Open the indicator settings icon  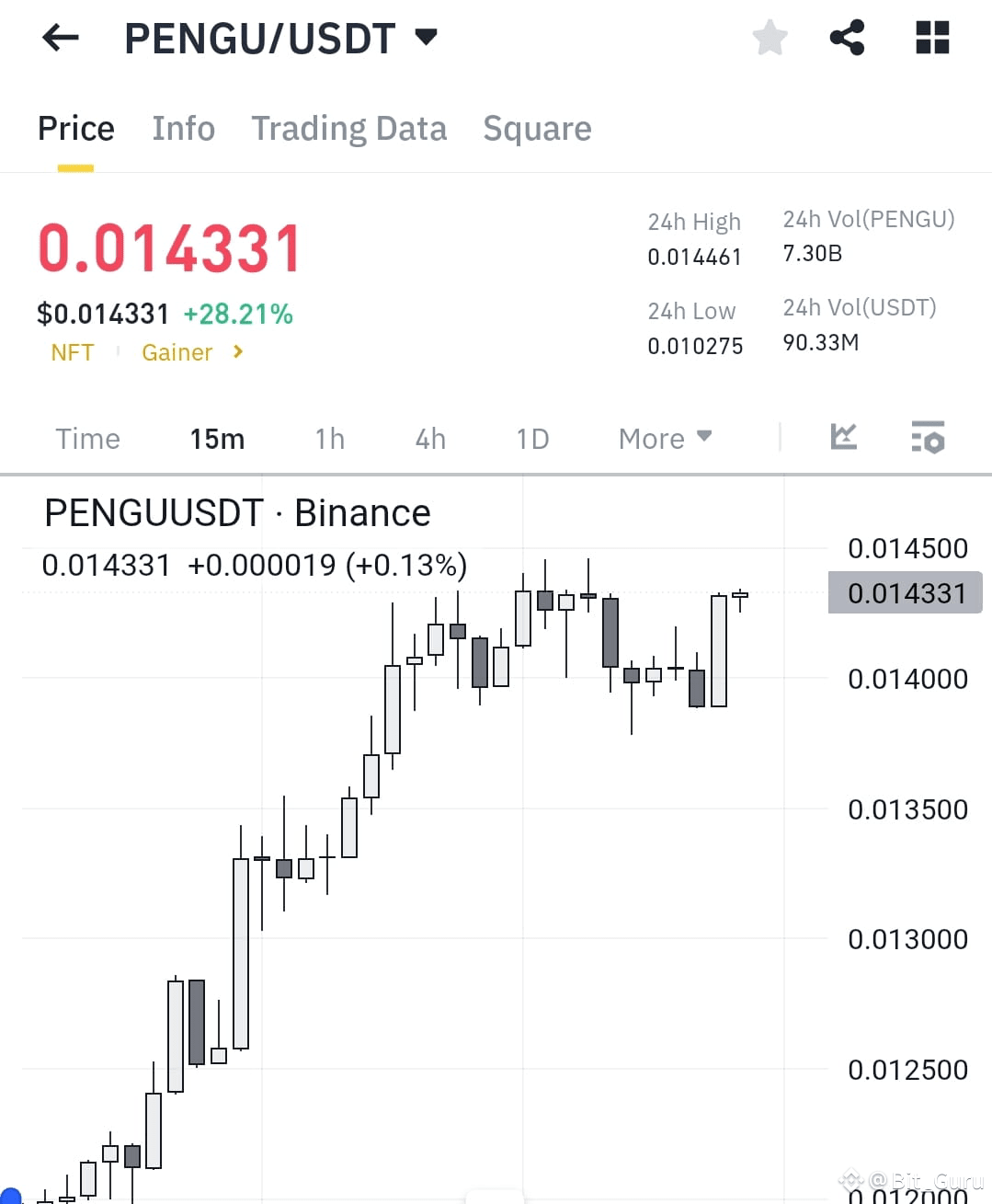(928, 438)
